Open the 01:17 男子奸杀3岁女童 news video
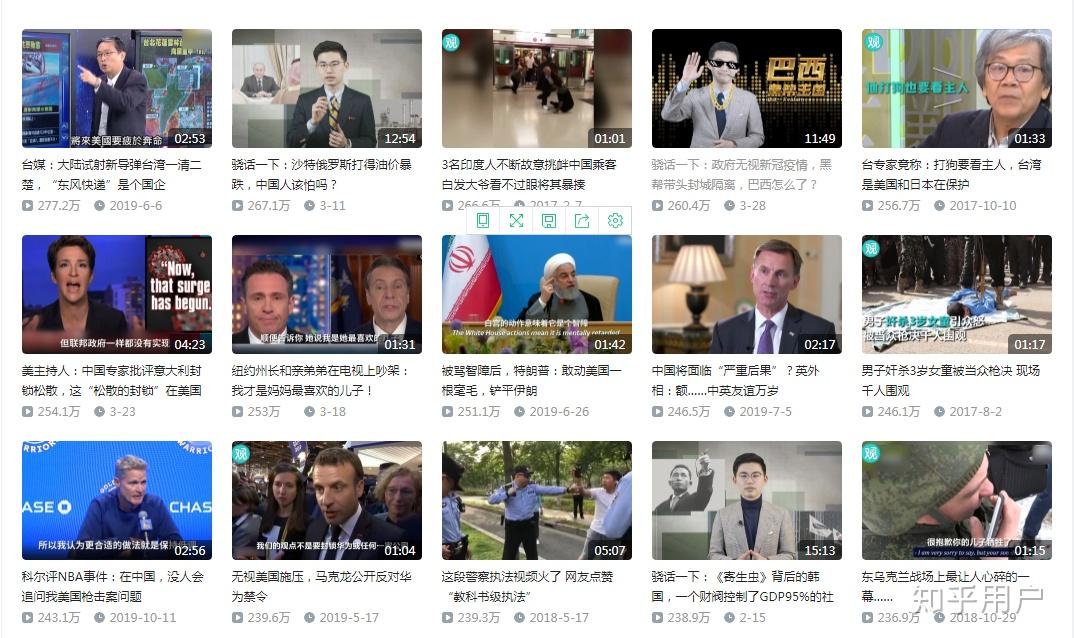This screenshot has height=638, width=1074. click(957, 294)
